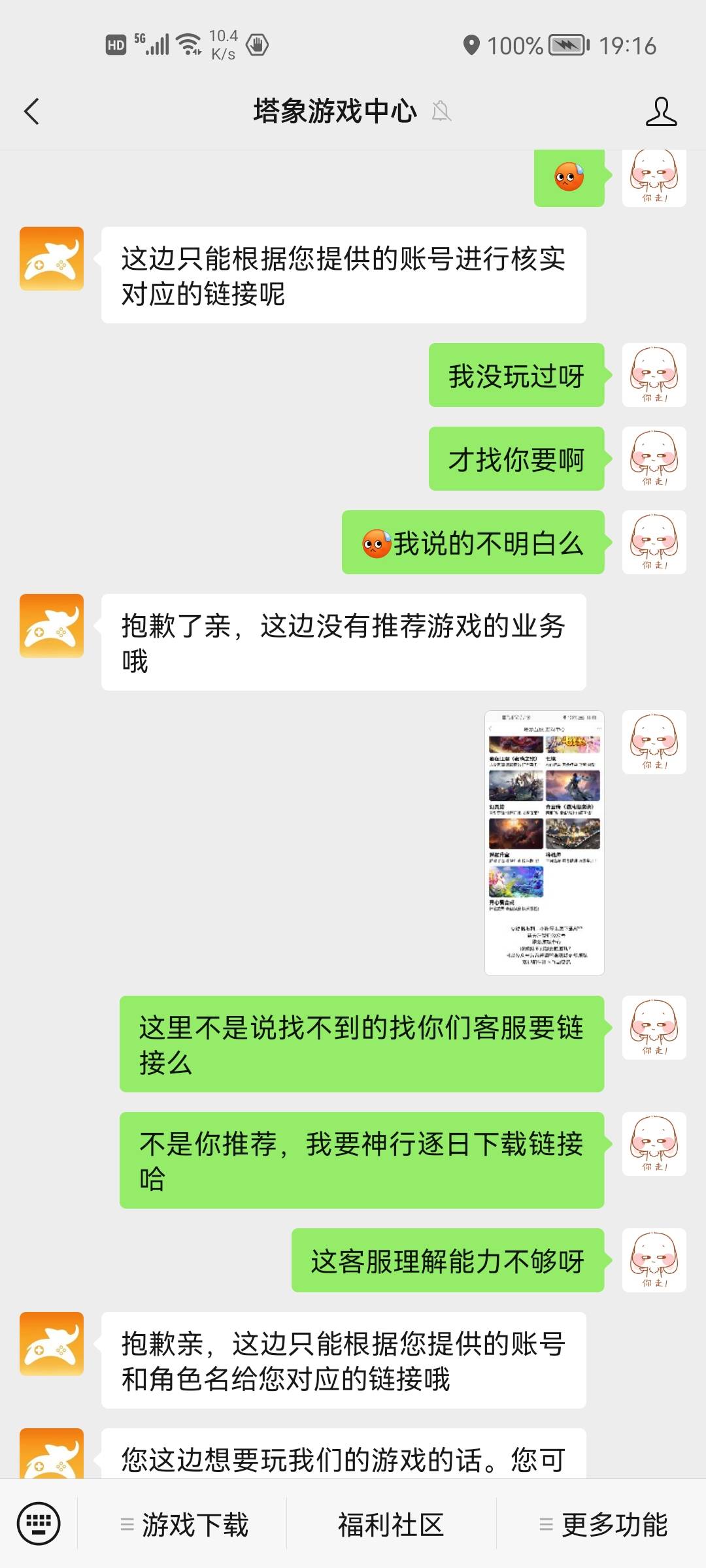Image resolution: width=706 pixels, height=1568 pixels.
Task: Go back from the chat
Action: (31, 111)
